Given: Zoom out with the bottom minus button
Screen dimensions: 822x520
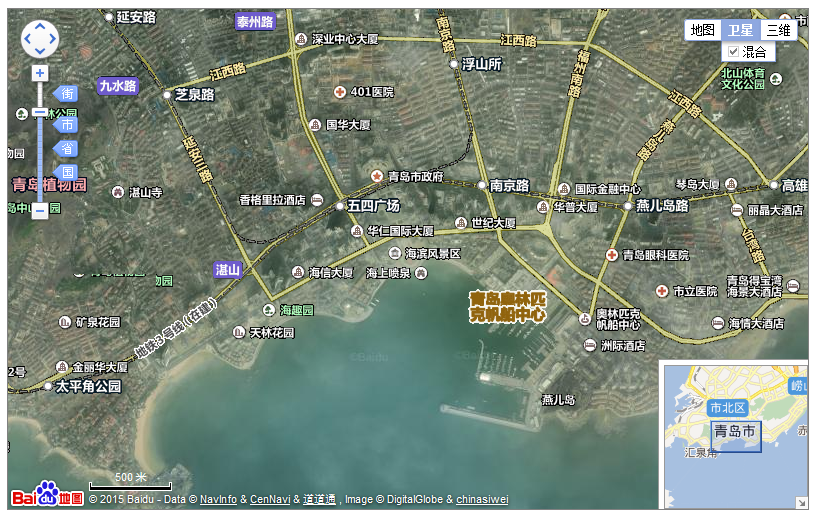Looking at the screenshot, I should [x=40, y=211].
